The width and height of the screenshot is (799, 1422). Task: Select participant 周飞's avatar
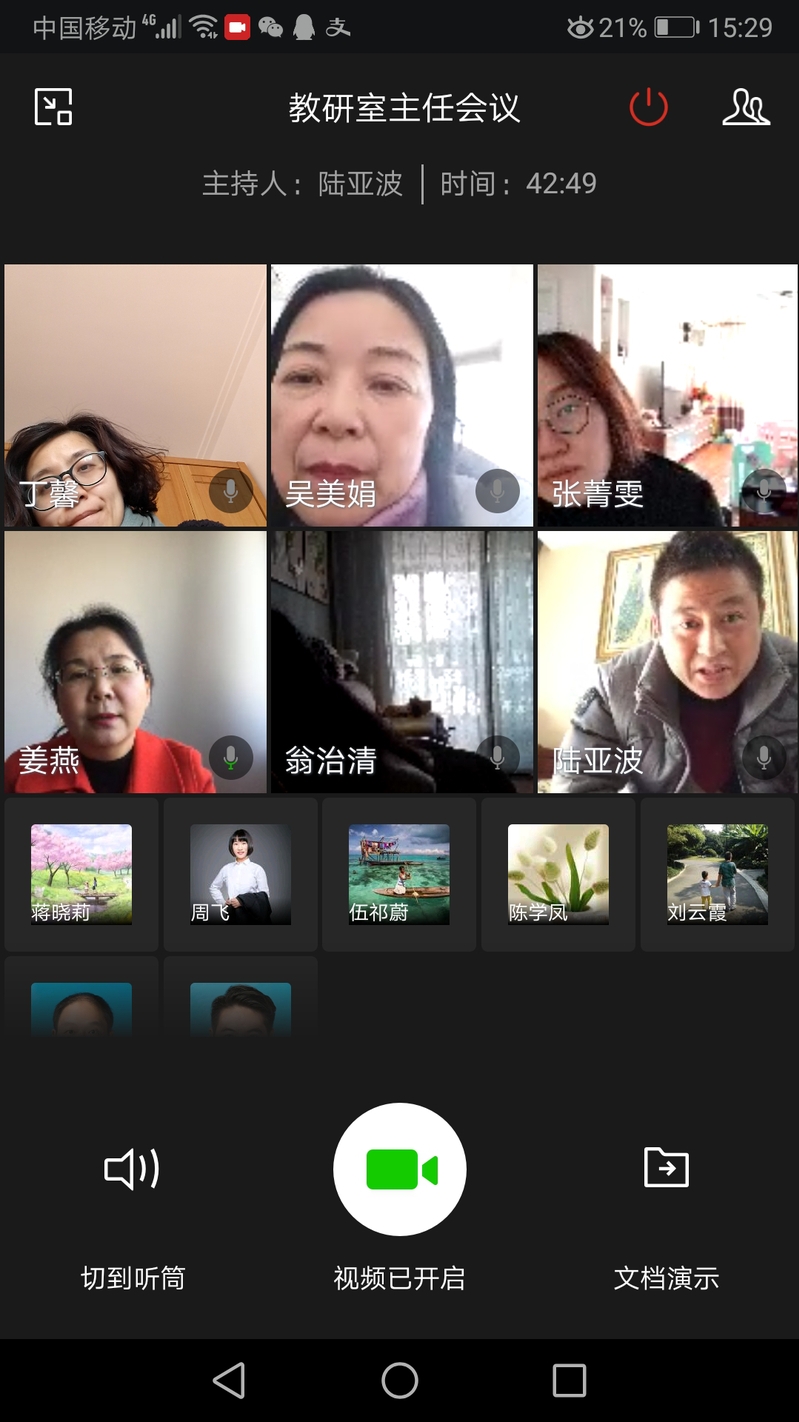coord(240,873)
